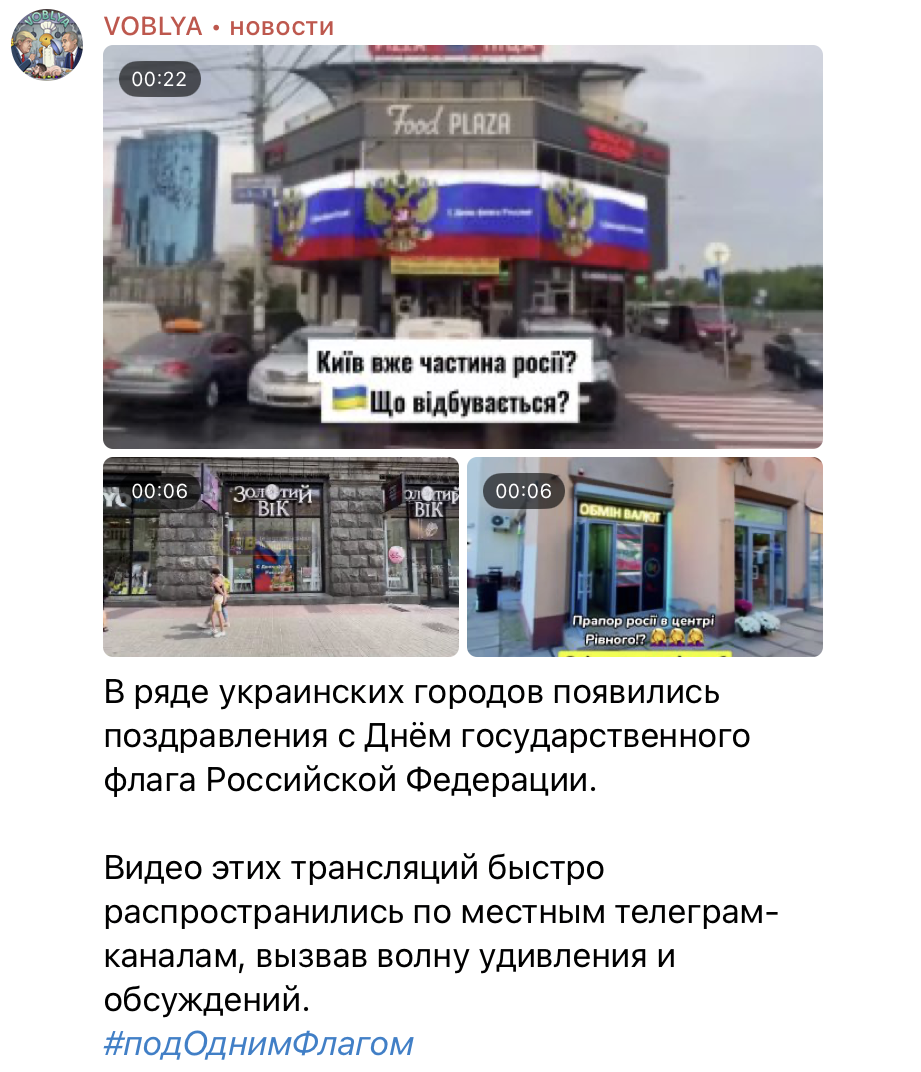
Task: Play the Золотий Вік storefront video
Action: (x=281, y=557)
